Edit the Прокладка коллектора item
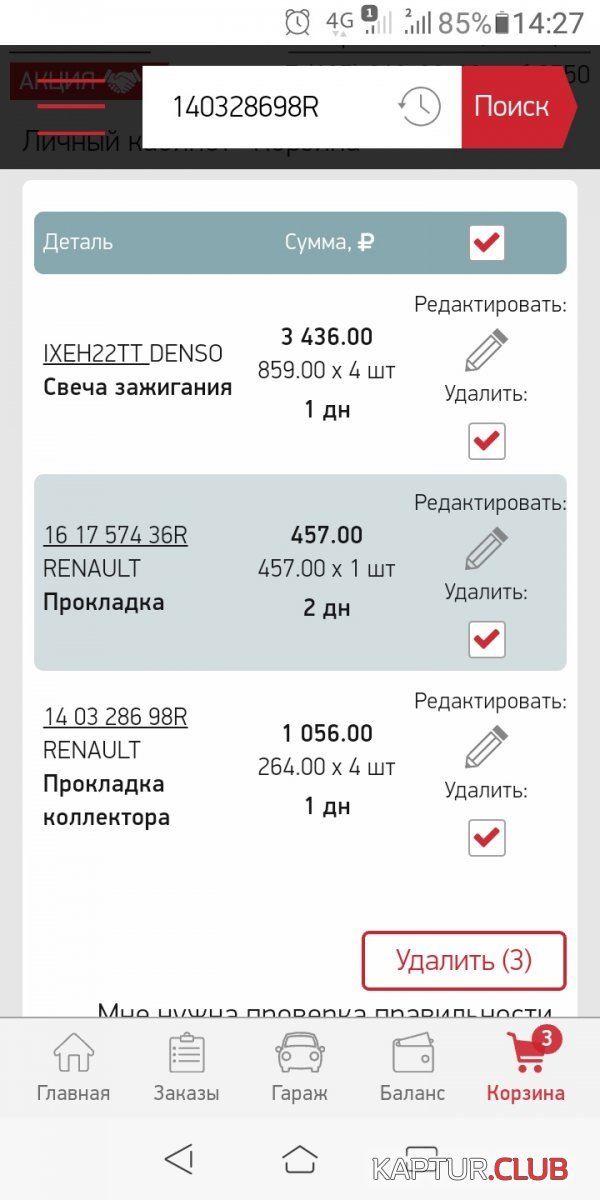Screen dimensions: 600x1200 [x=487, y=746]
